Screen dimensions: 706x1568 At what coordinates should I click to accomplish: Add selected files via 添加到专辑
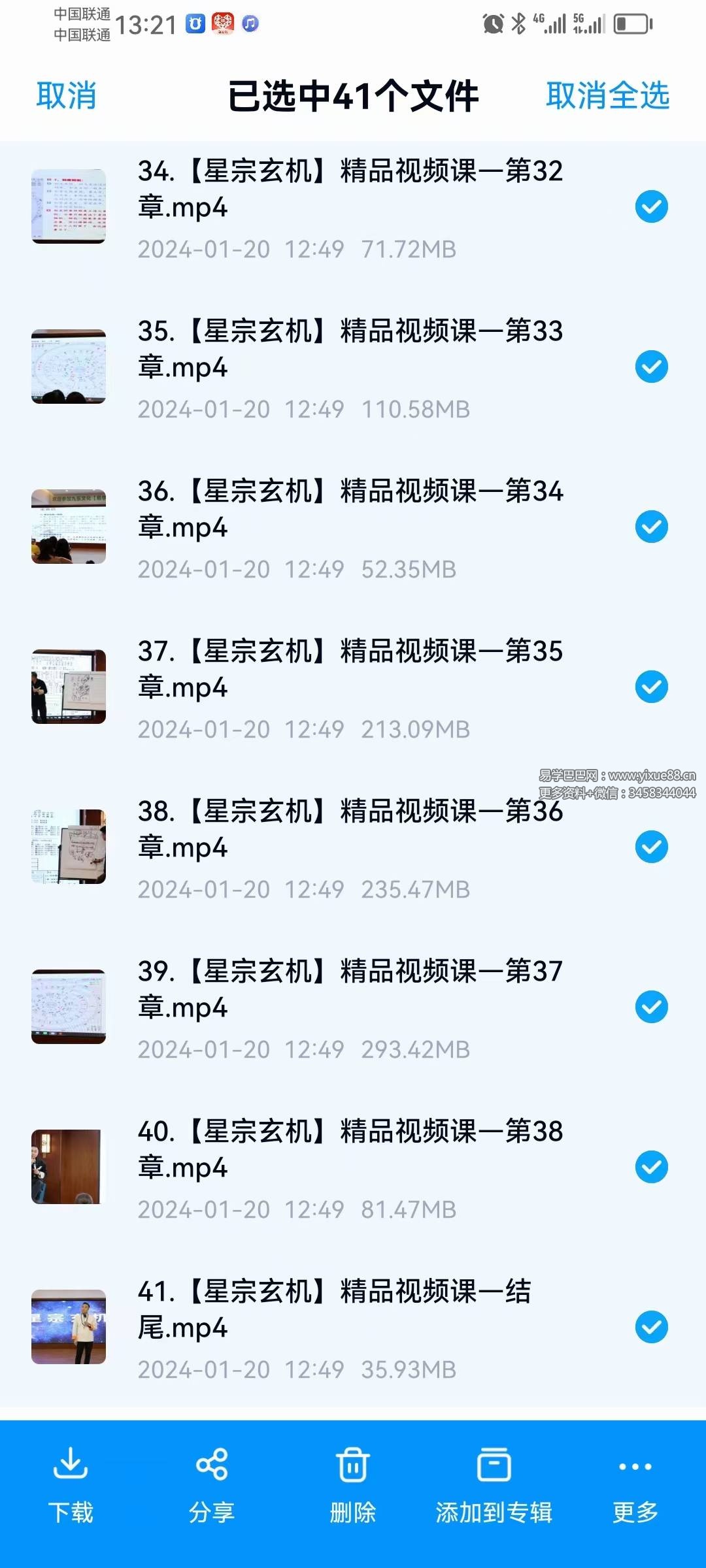click(x=494, y=1484)
